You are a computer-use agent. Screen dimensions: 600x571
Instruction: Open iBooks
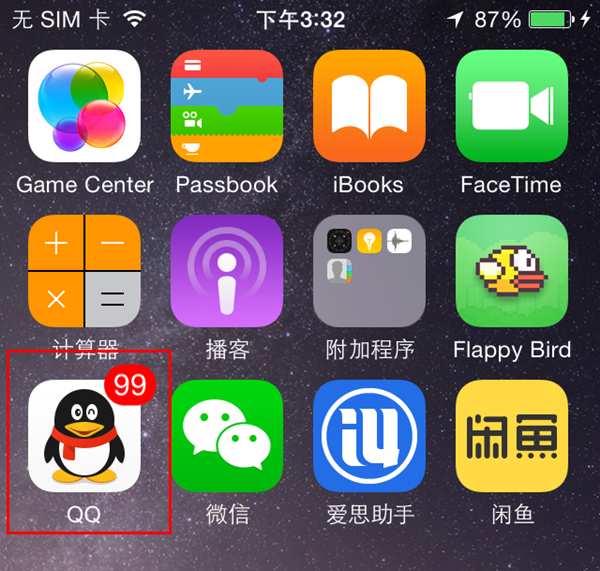click(x=368, y=107)
